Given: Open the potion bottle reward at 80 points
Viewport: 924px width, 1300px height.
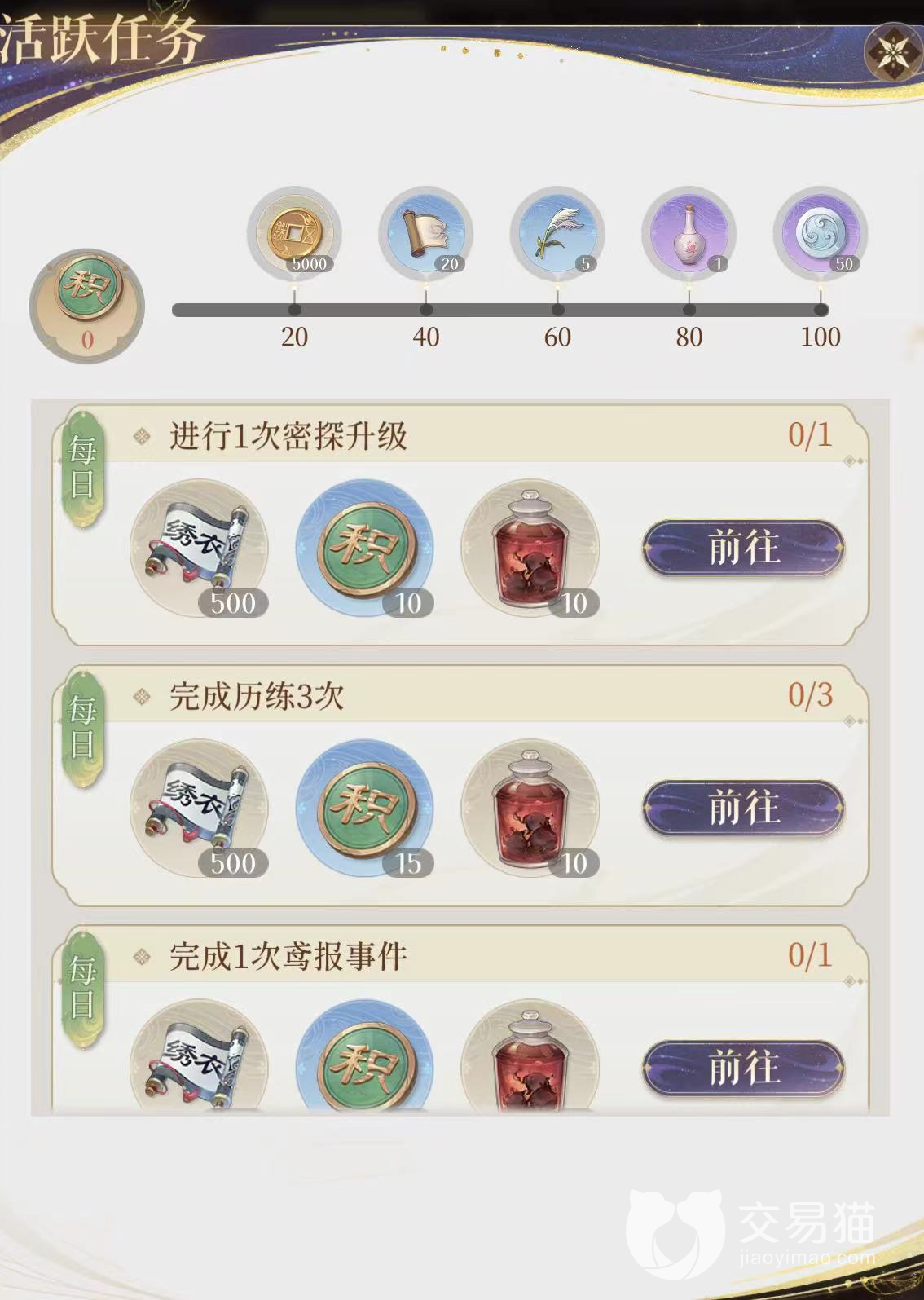Looking at the screenshot, I should (x=689, y=234).
